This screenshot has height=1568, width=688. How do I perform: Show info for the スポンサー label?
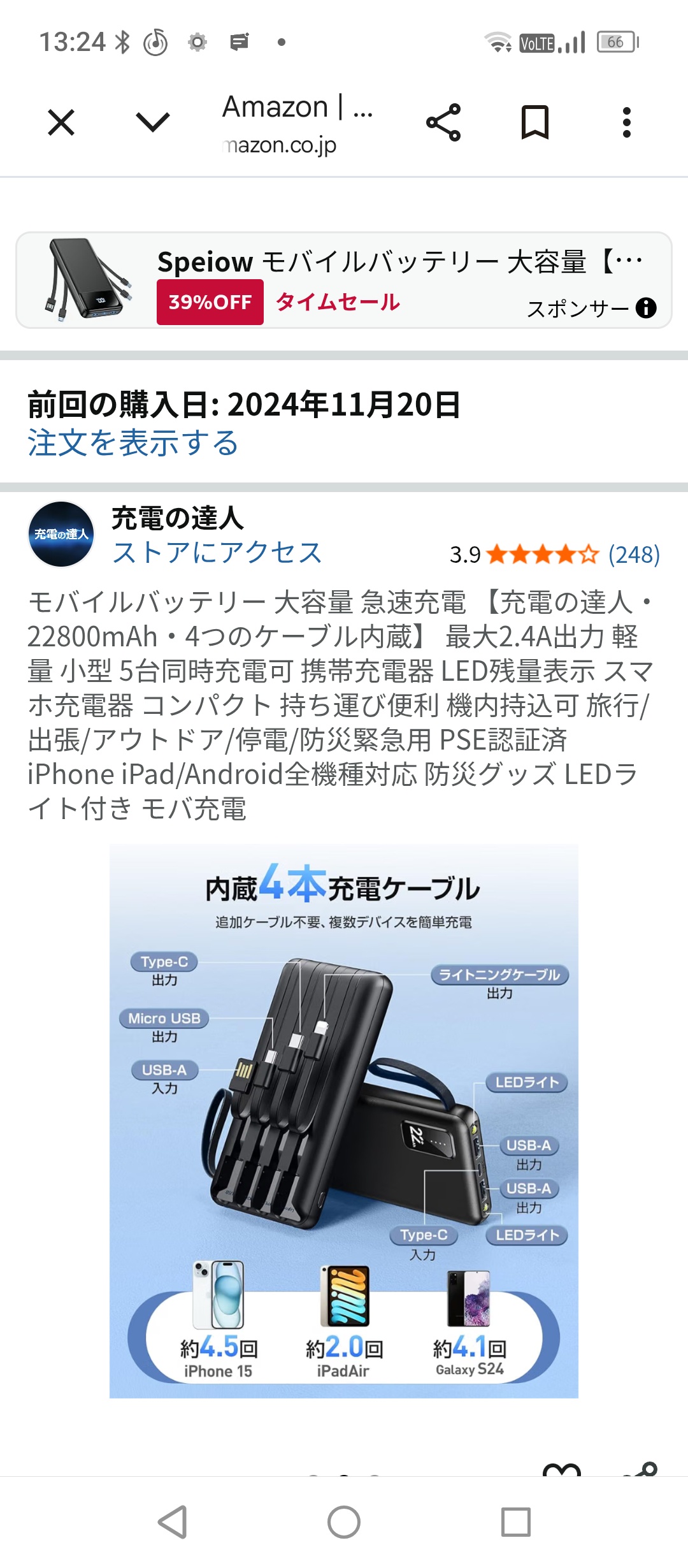(646, 308)
